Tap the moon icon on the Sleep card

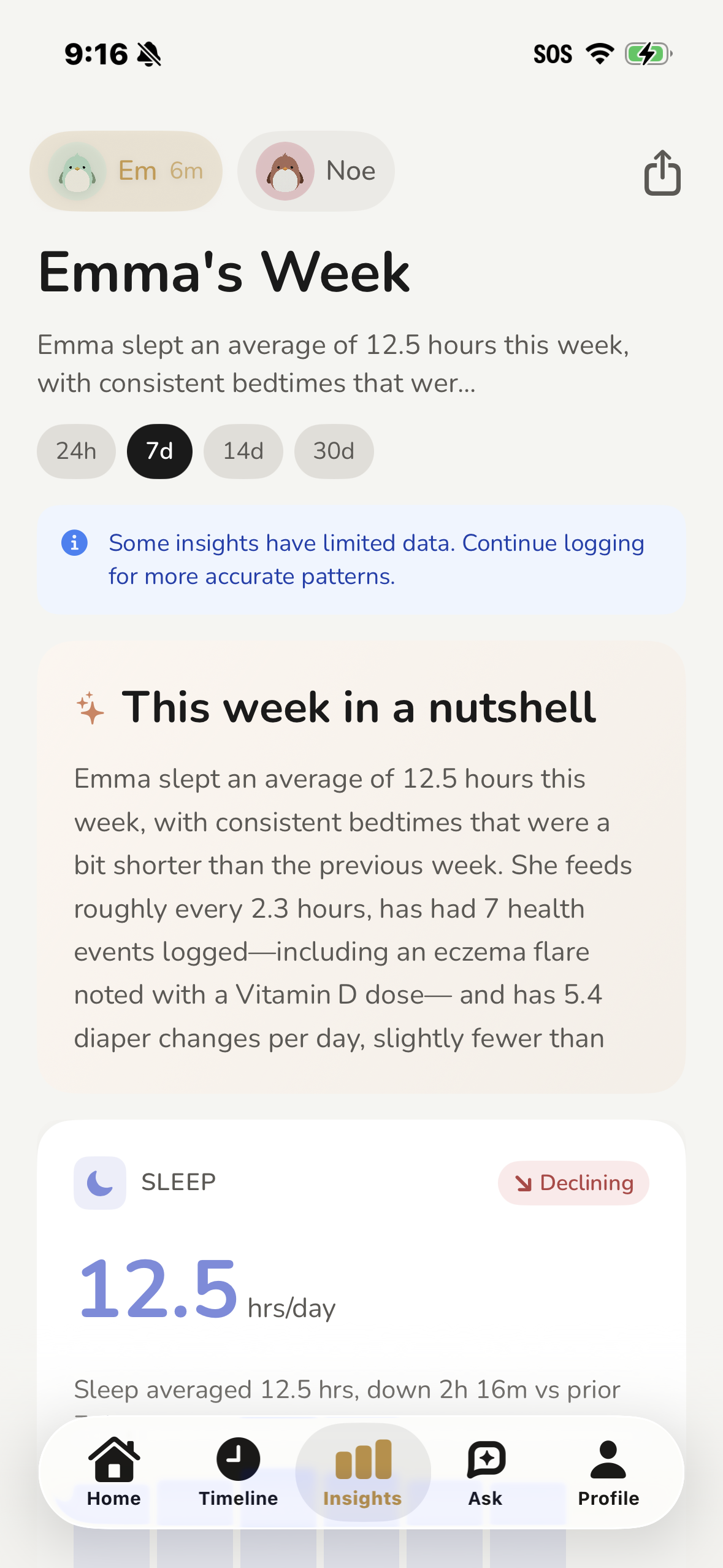pos(100,1182)
